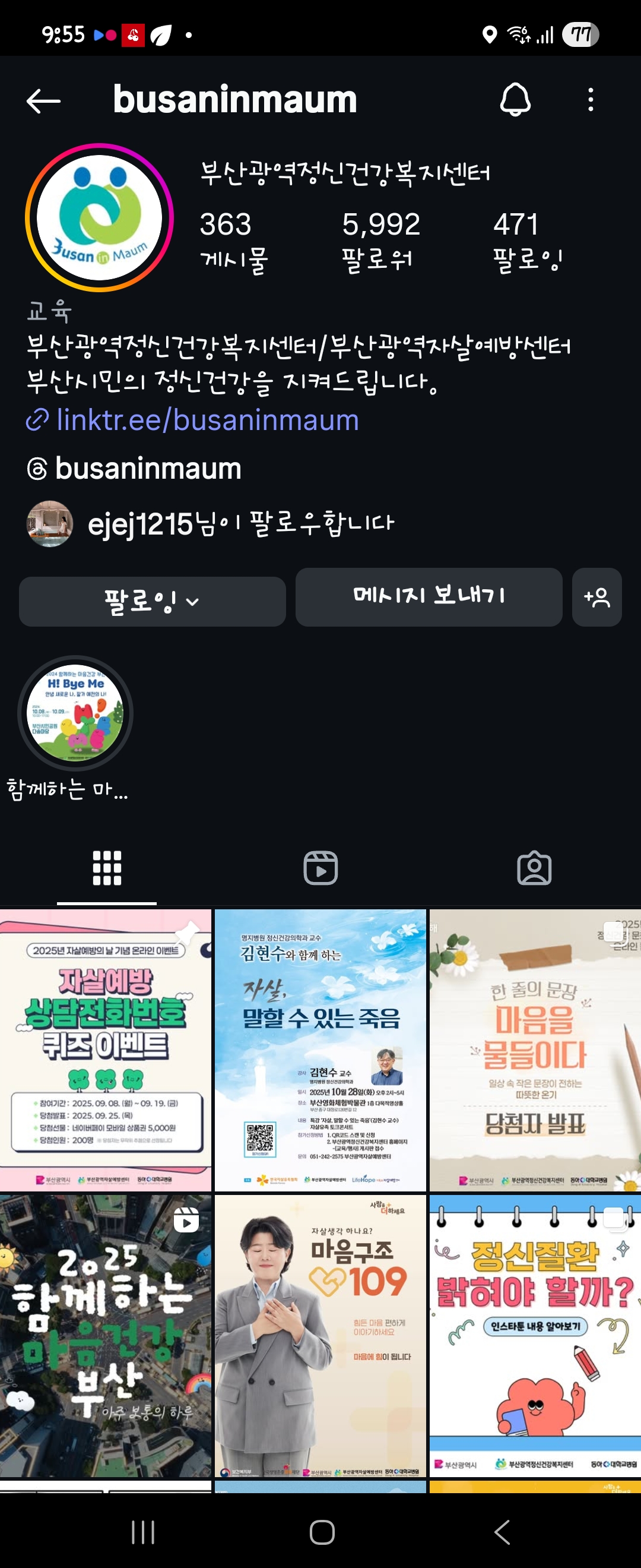Viewport: 641px width, 1568px height.
Task: Open the 자살, 말할 수 있는 죽음 post
Action: click(x=320, y=1049)
